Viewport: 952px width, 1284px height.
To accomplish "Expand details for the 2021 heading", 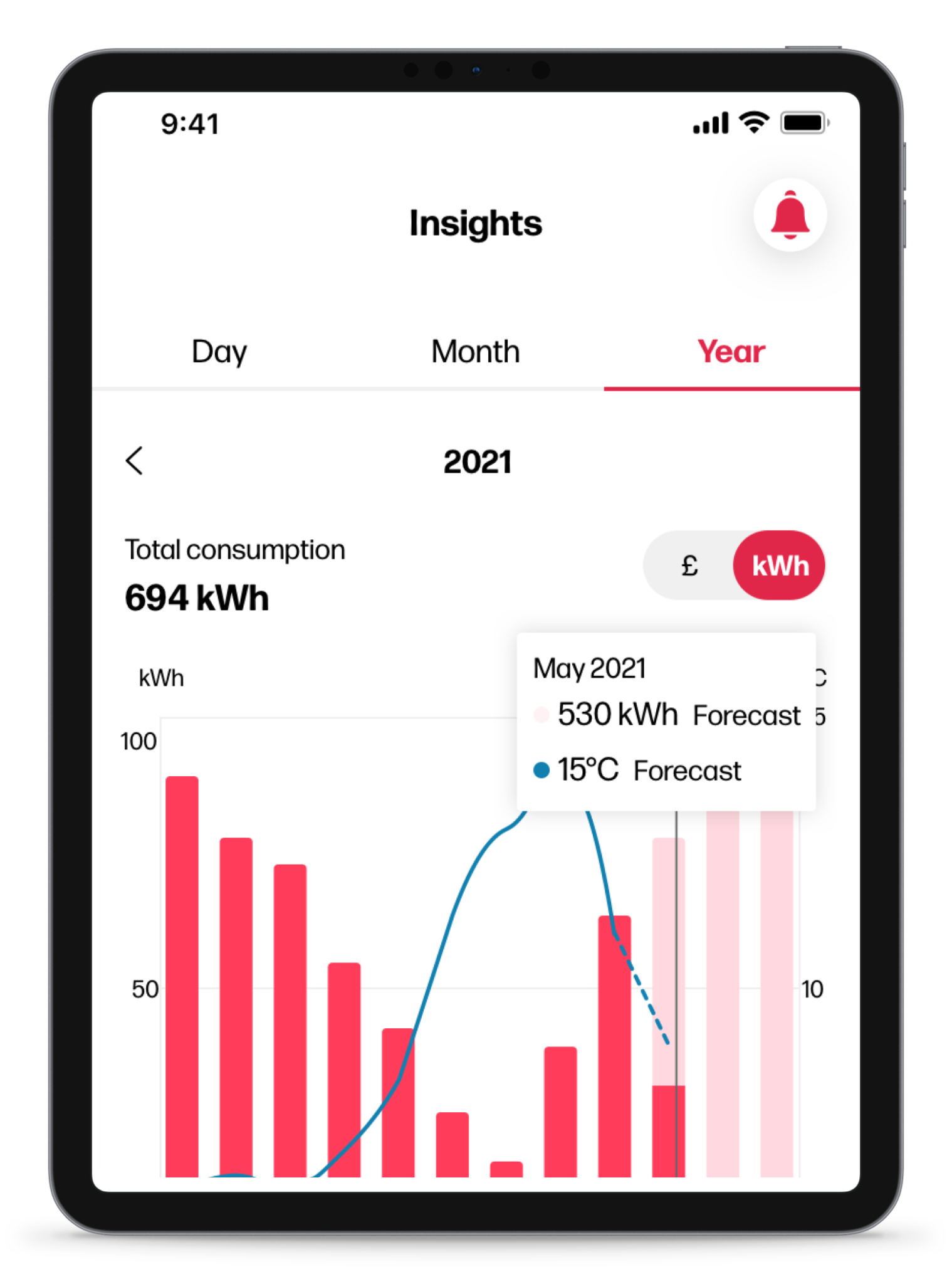I will [x=478, y=462].
